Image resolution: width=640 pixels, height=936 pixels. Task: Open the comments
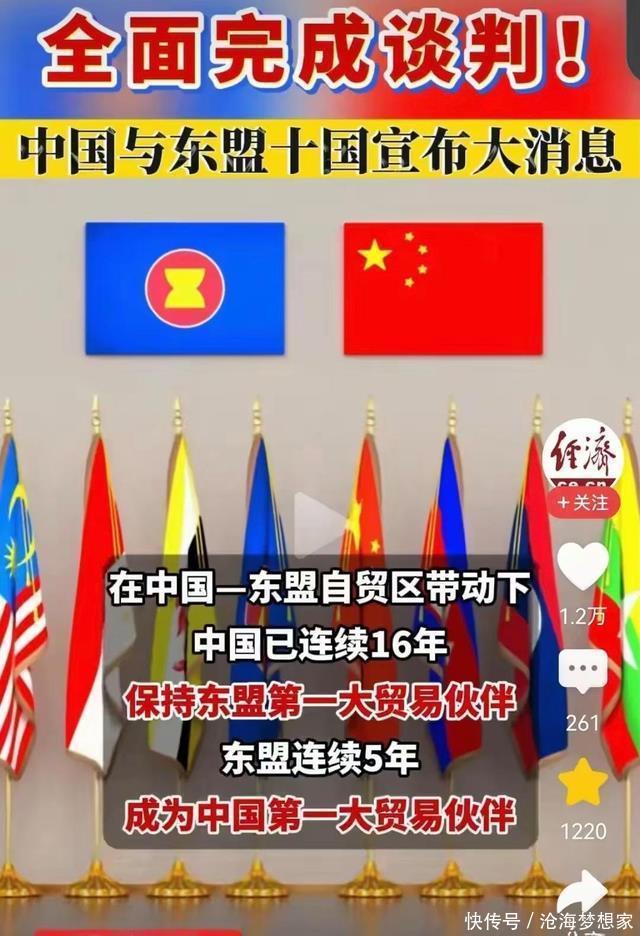click(x=583, y=672)
